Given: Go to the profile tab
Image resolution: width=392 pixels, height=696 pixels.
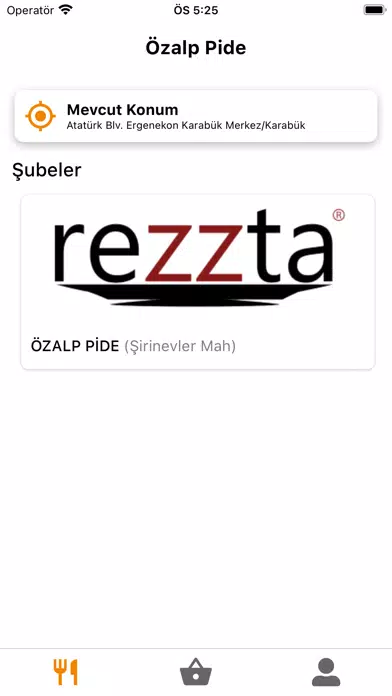Looking at the screenshot, I should click(326, 672).
